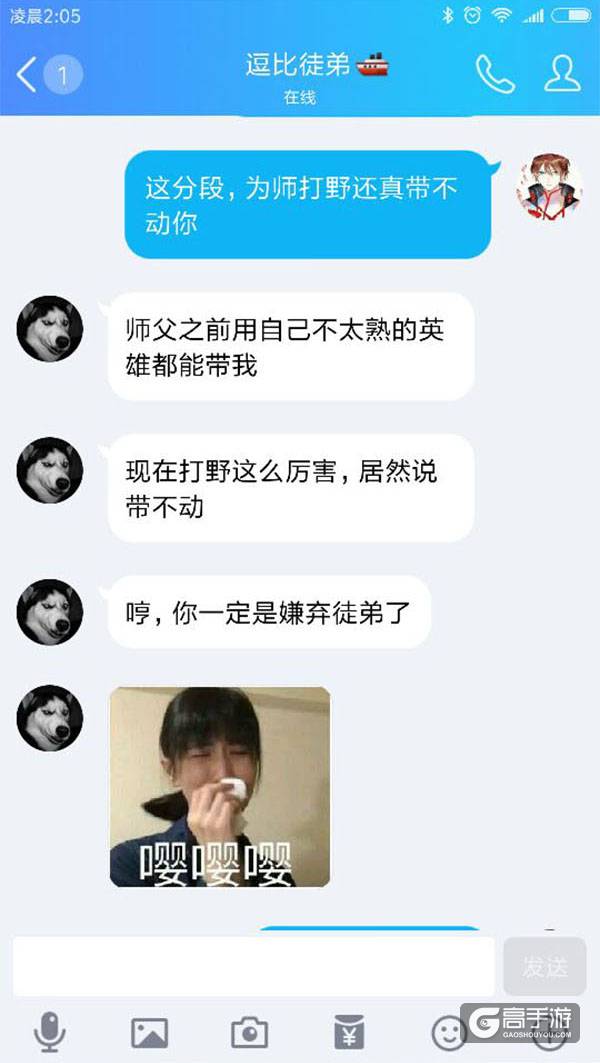Open the photo gallery picker
The width and height of the screenshot is (600, 1063).
coord(150,1031)
